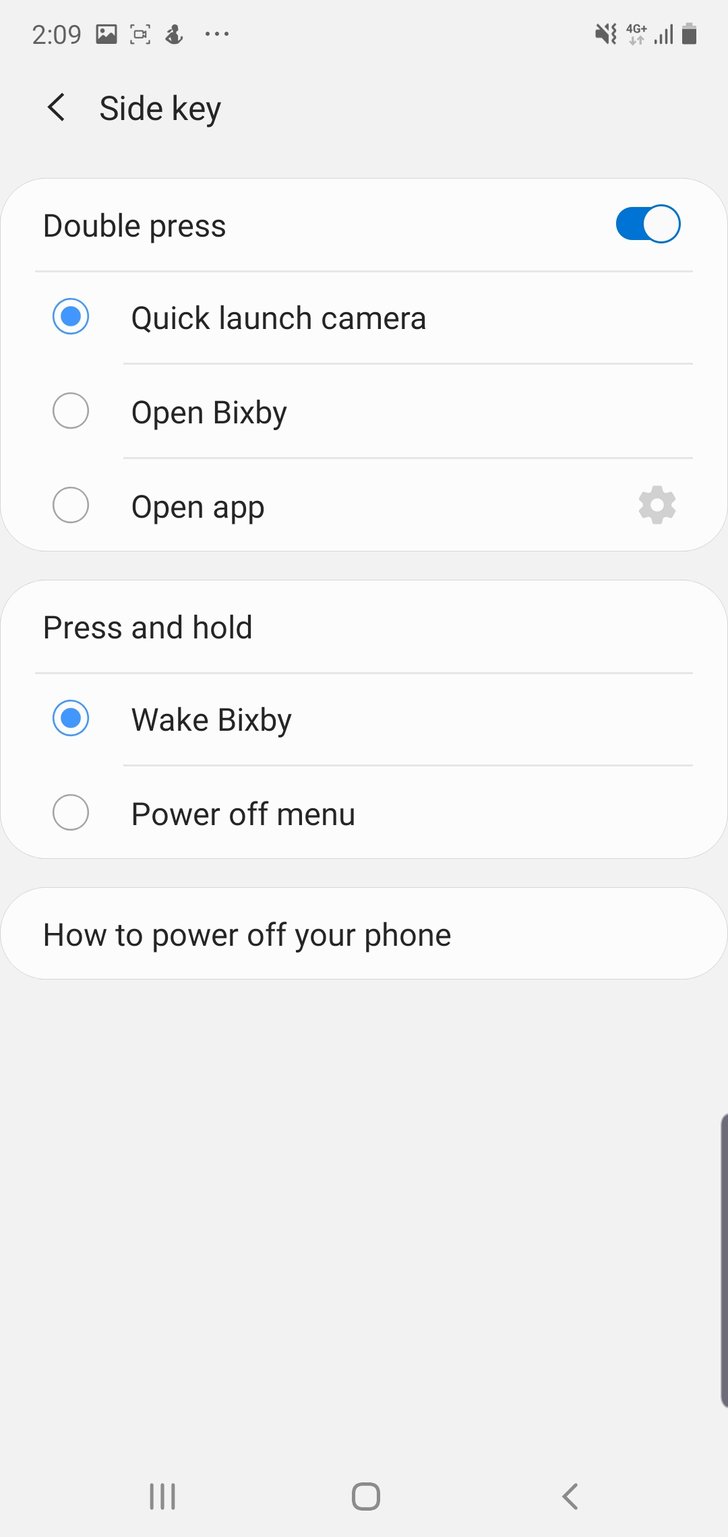The width and height of the screenshot is (728, 1537).
Task: Choose Power off menu option
Action: coord(364,813)
